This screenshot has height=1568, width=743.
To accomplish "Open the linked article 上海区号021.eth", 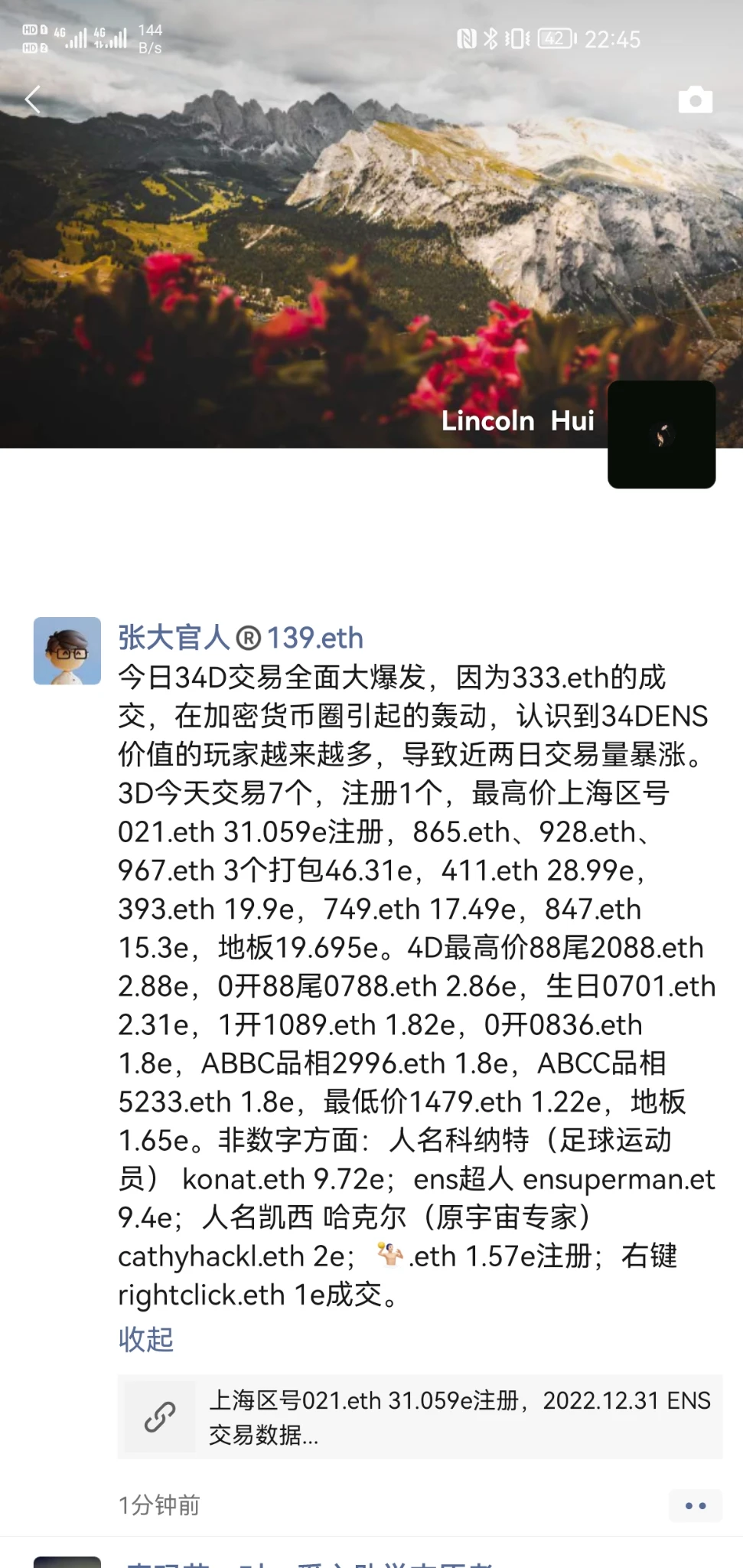I will tap(419, 1416).
